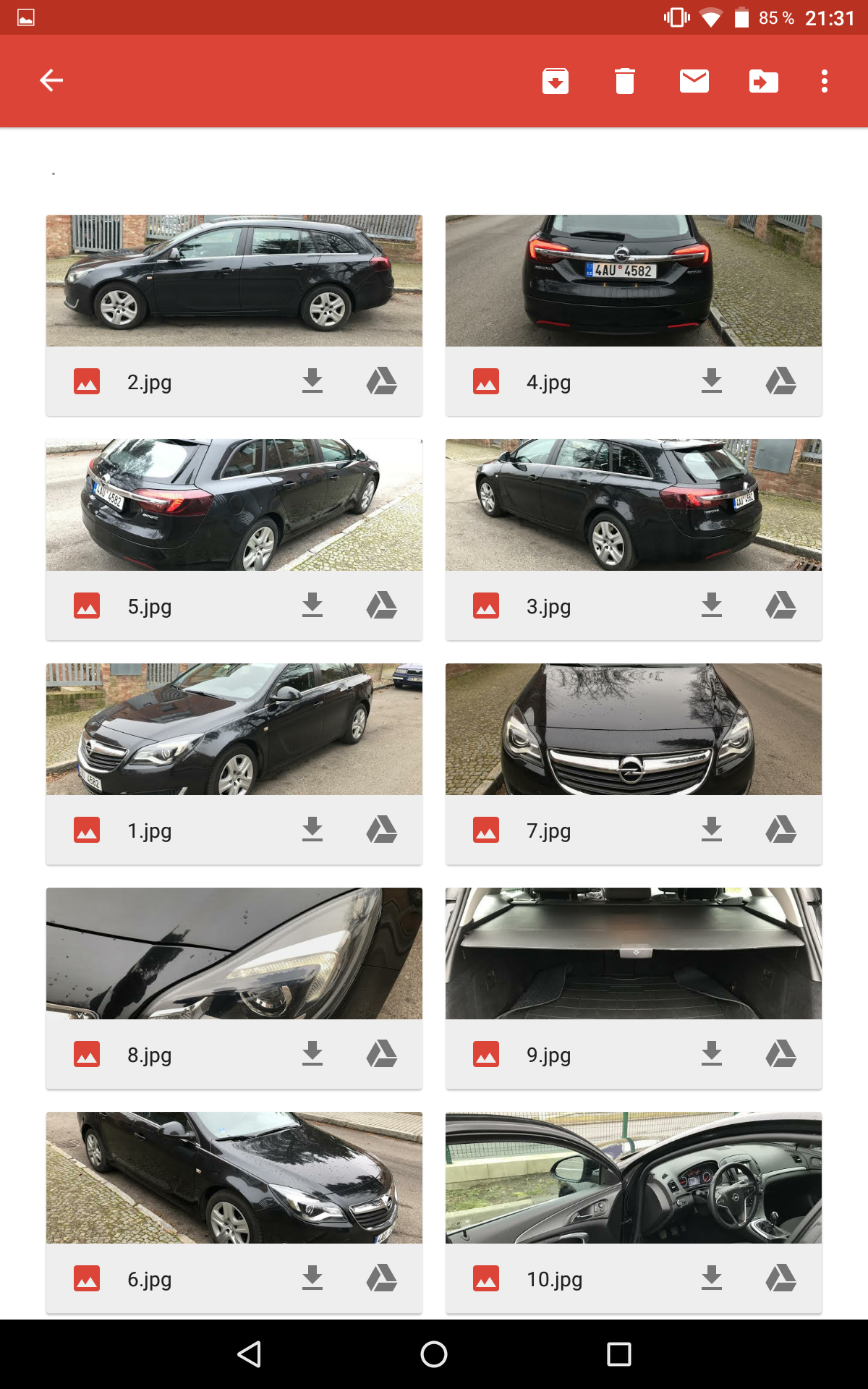
Task: Go to the home screen
Action: pos(434,1354)
